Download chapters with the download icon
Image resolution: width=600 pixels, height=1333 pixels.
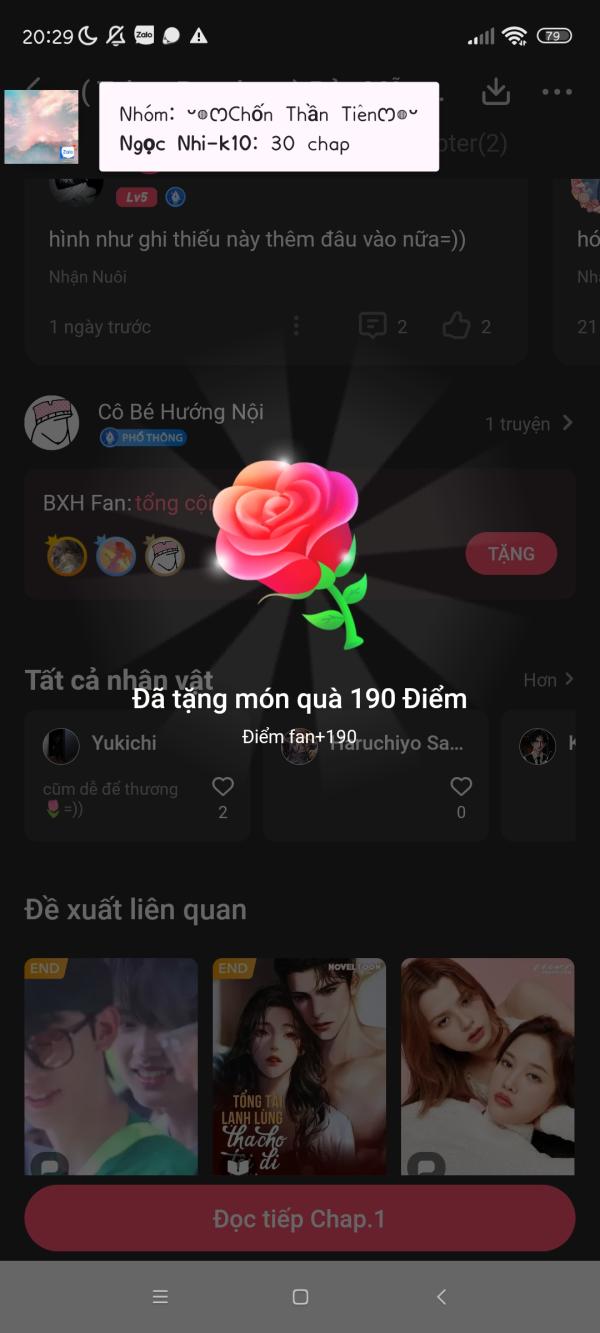(x=496, y=92)
